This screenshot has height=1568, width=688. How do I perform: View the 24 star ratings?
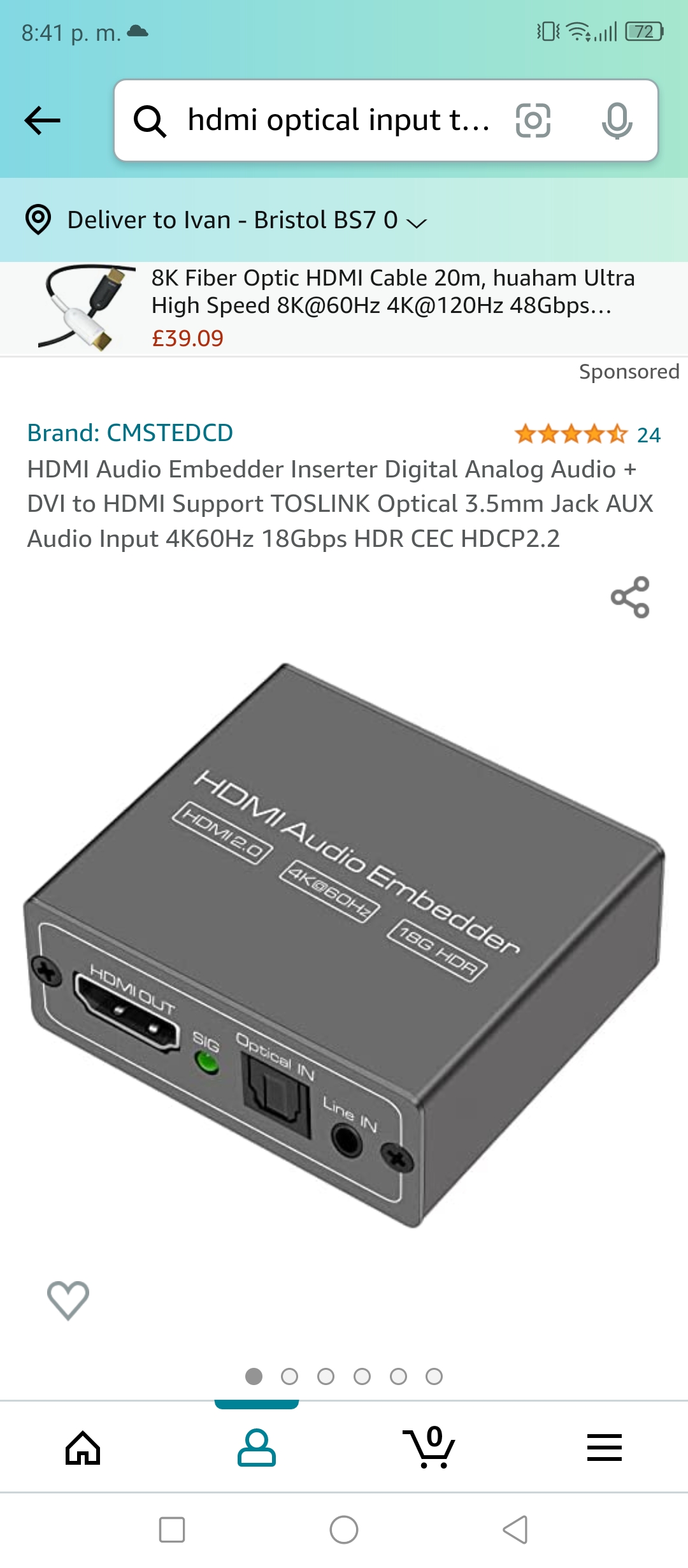[587, 434]
